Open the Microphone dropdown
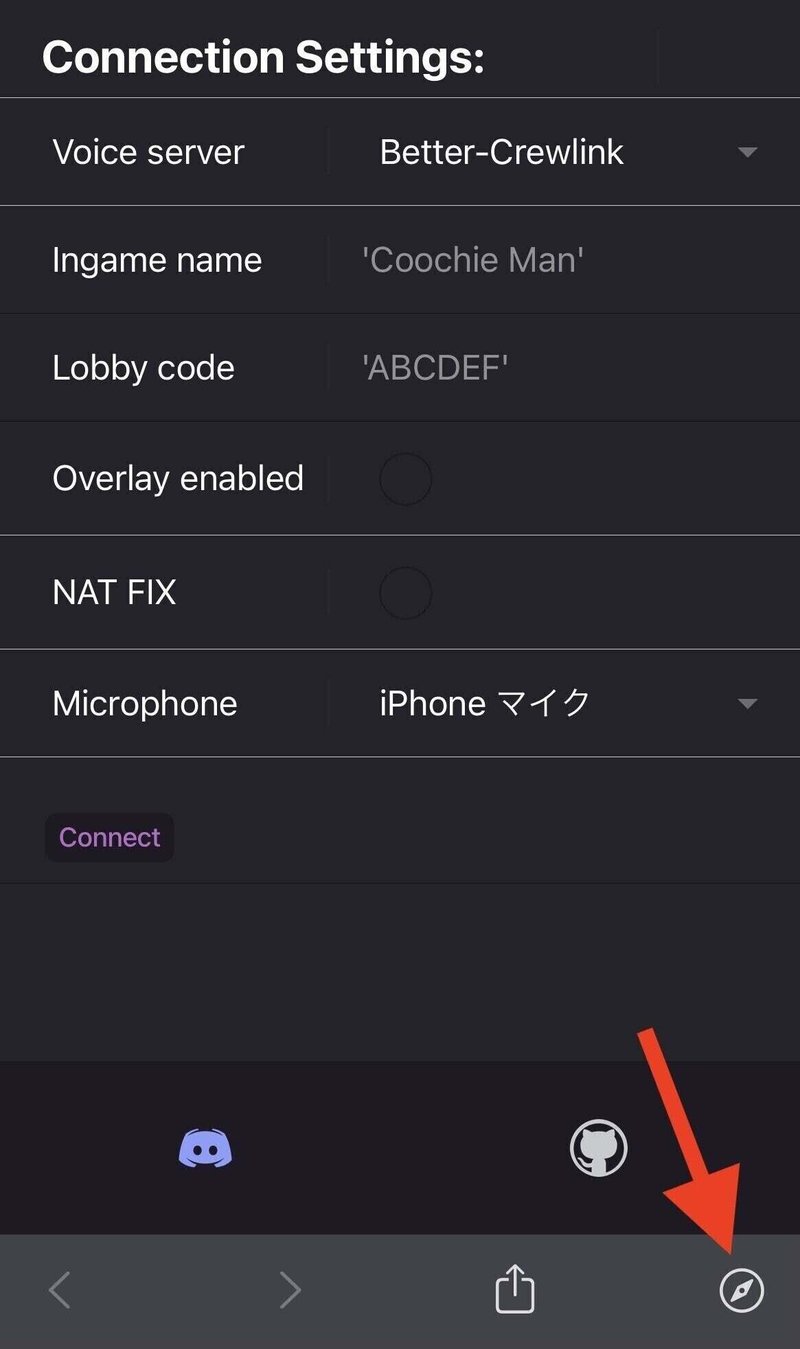This screenshot has height=1349, width=800. click(567, 703)
